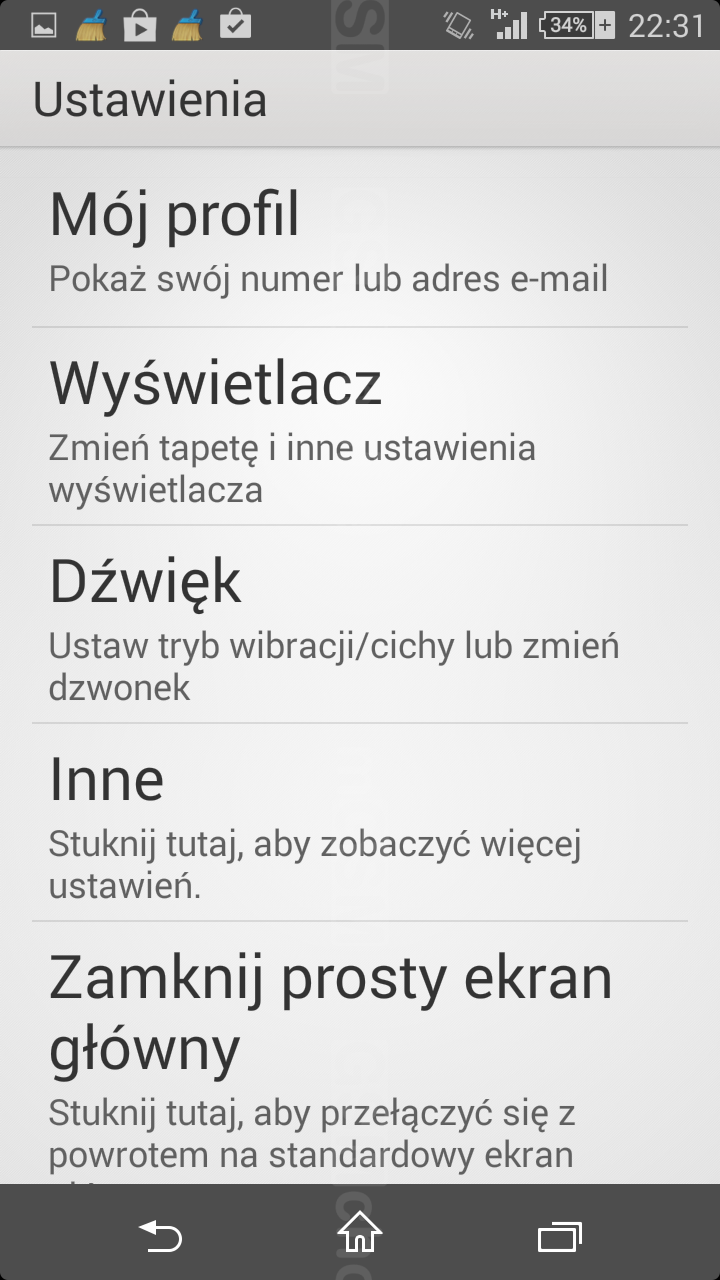Screen dimensions: 720x1280
Task: Tap the home button in the navigation bar
Action: coord(360,1233)
